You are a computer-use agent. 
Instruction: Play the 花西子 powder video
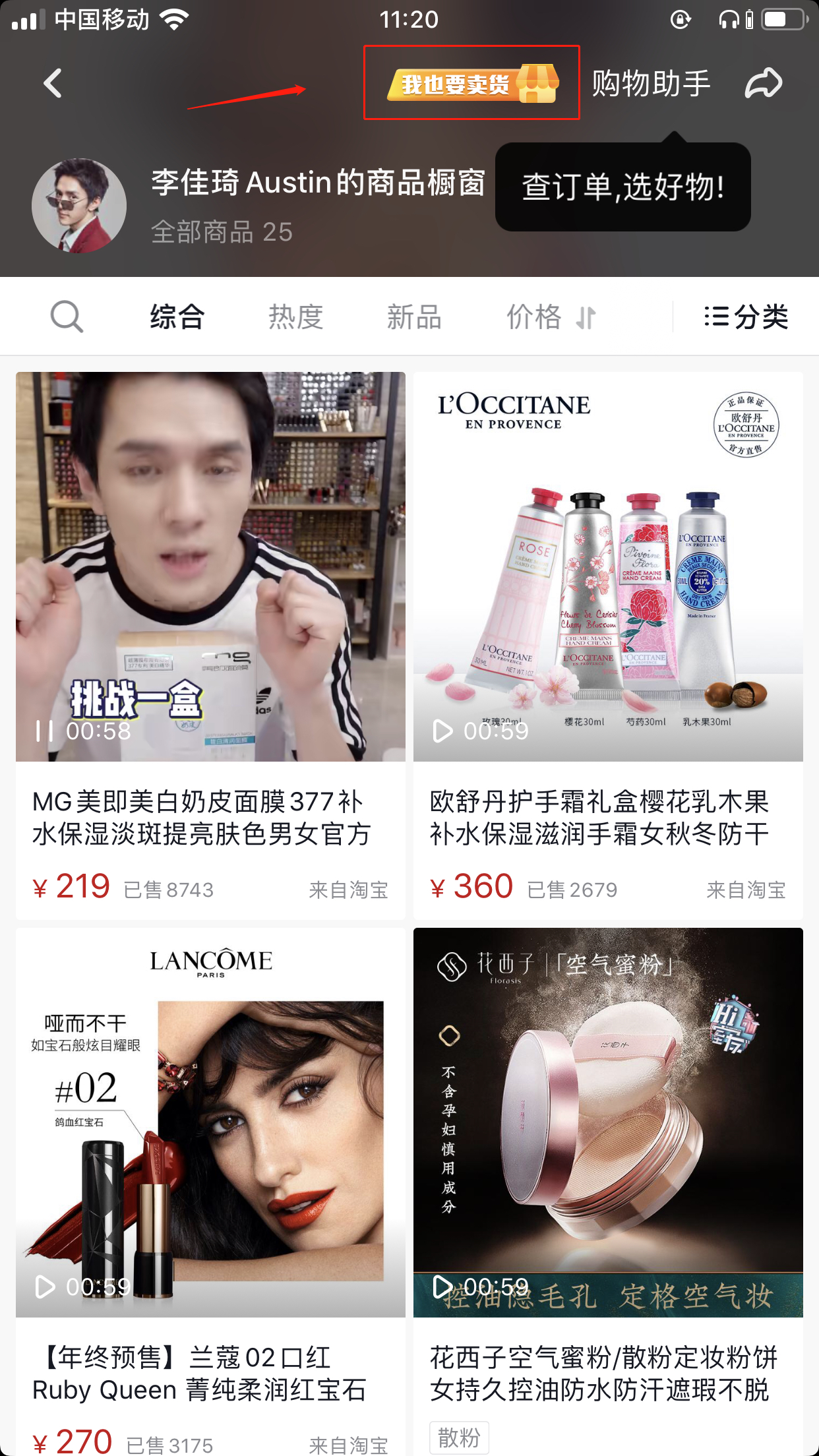442,1287
